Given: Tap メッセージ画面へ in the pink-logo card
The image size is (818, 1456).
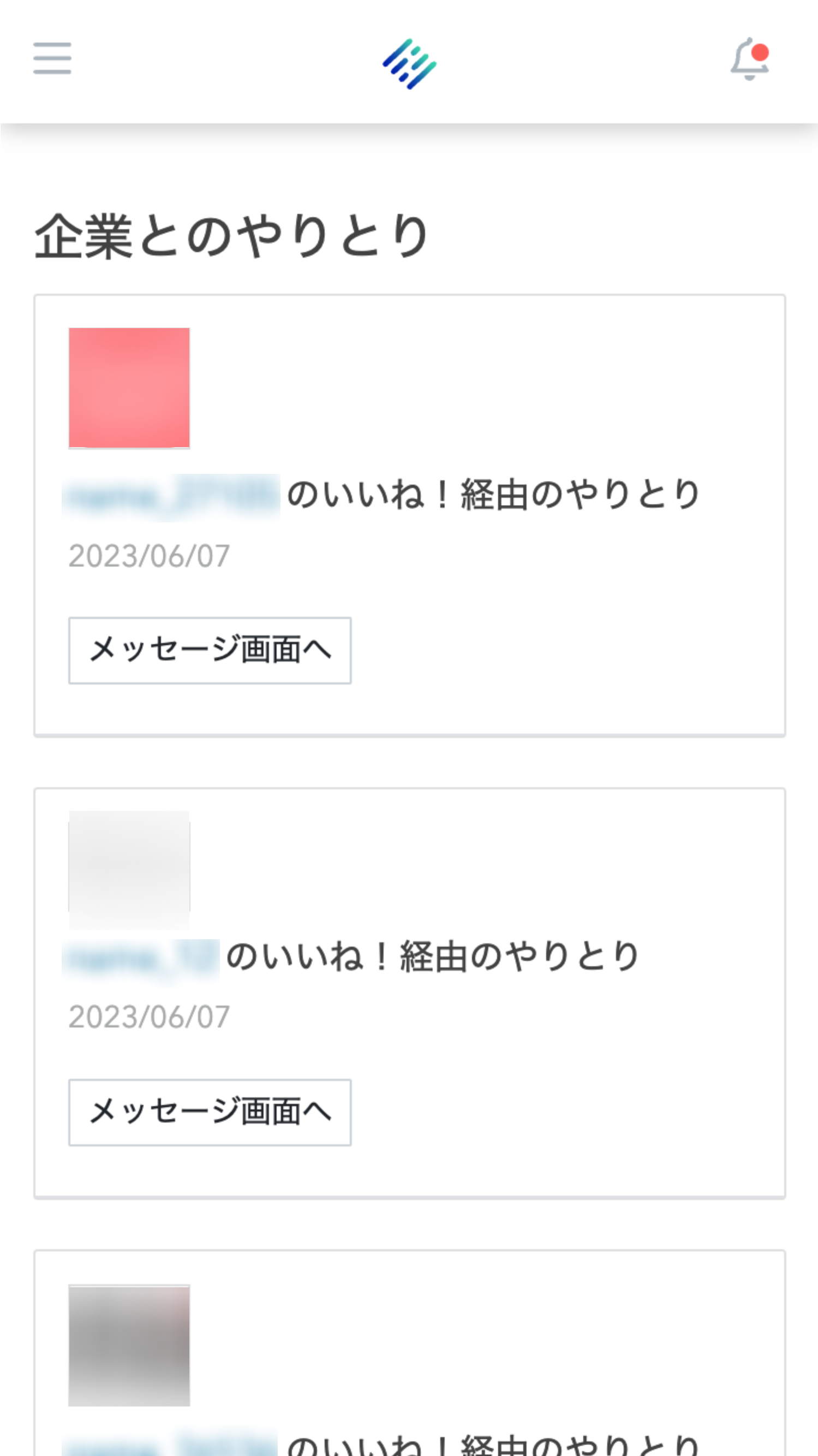Looking at the screenshot, I should (x=210, y=650).
